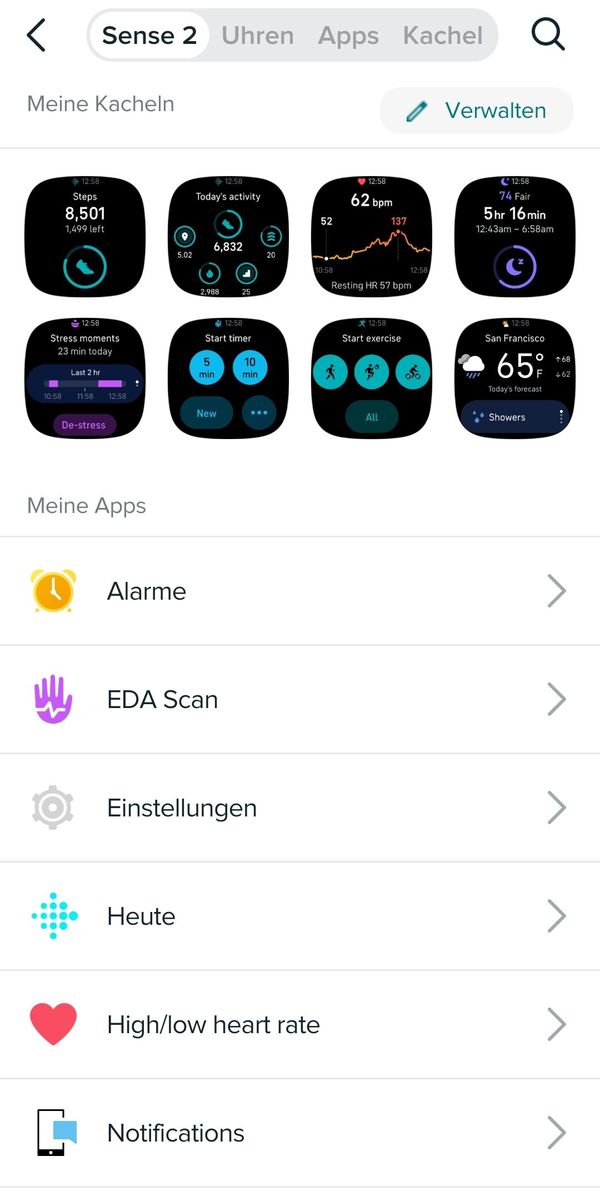600x1201 pixels.
Task: Open the Heute app row
Action: click(300, 916)
